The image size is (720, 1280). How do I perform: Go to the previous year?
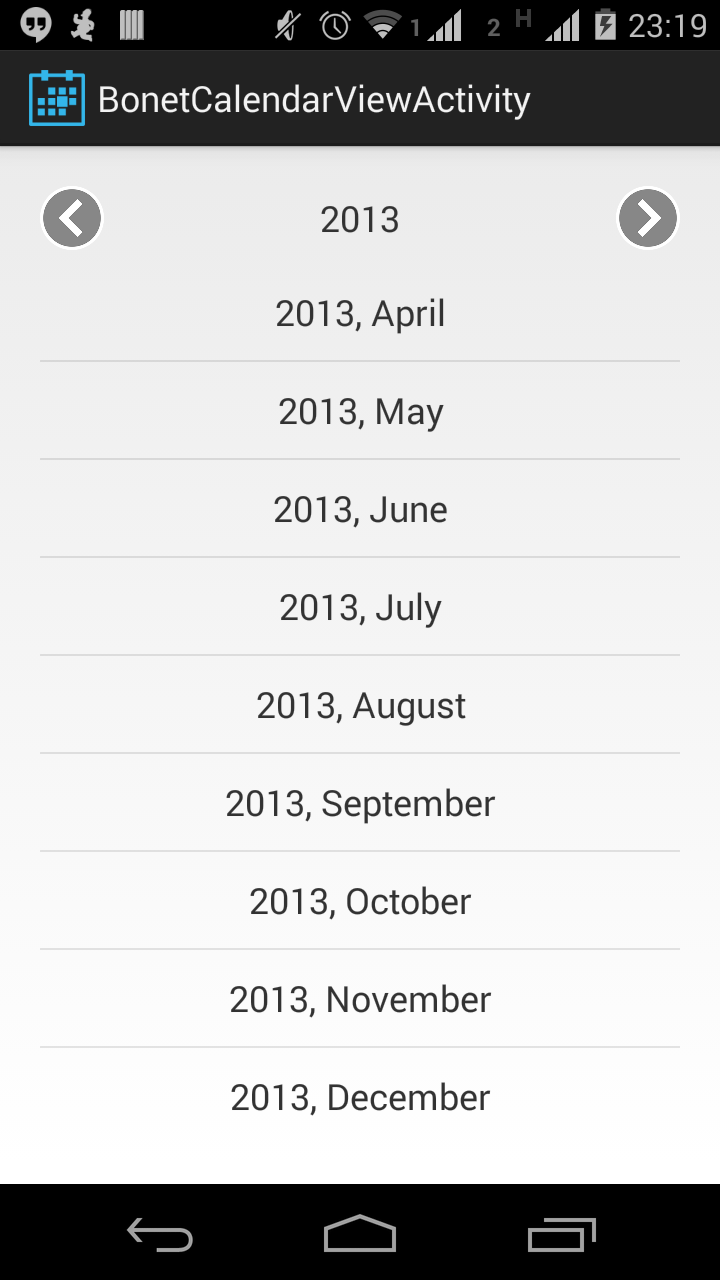coord(72,218)
